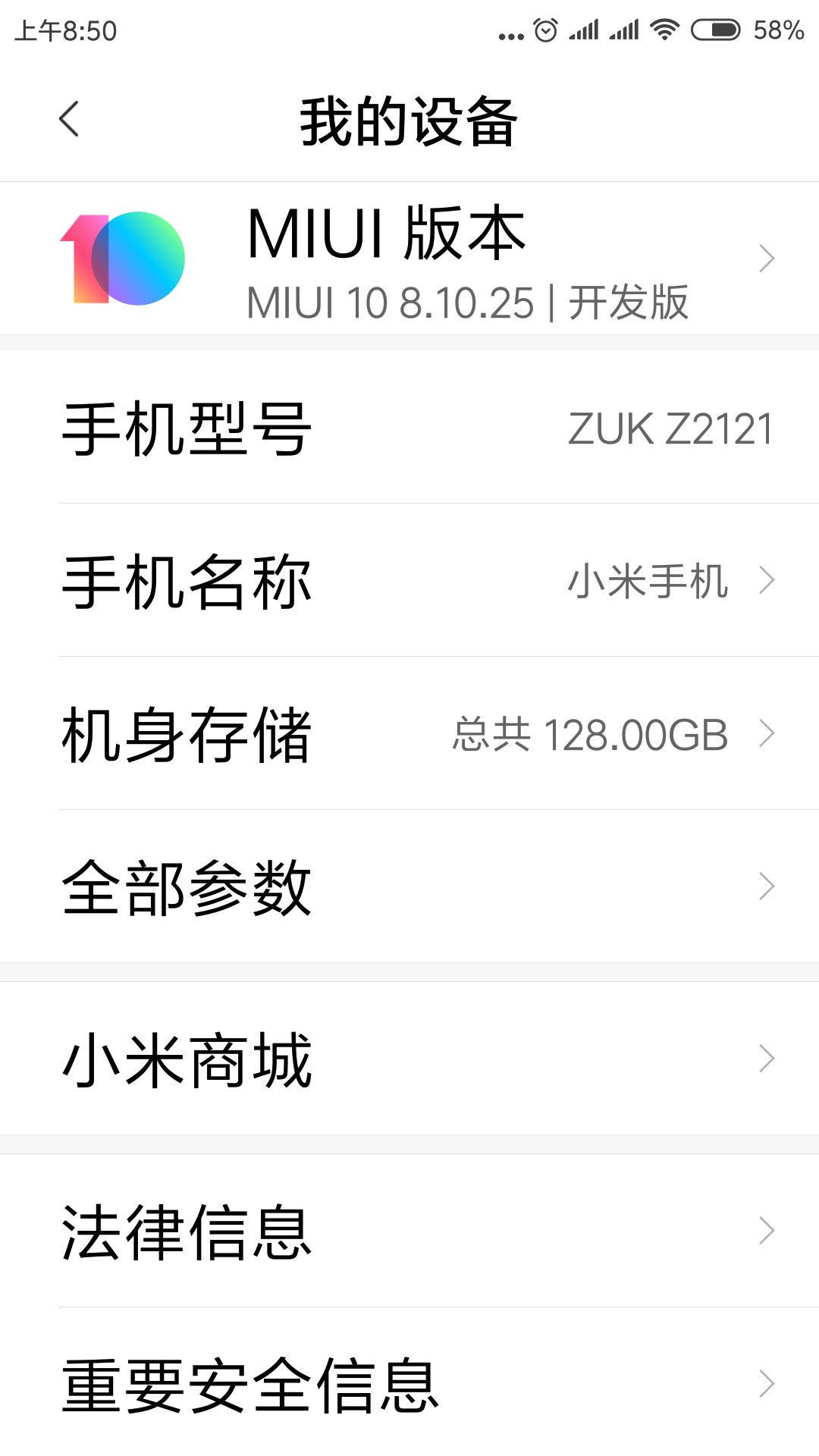Image resolution: width=819 pixels, height=1456 pixels.
Task: Go back using the top-left arrow
Action: [69, 120]
